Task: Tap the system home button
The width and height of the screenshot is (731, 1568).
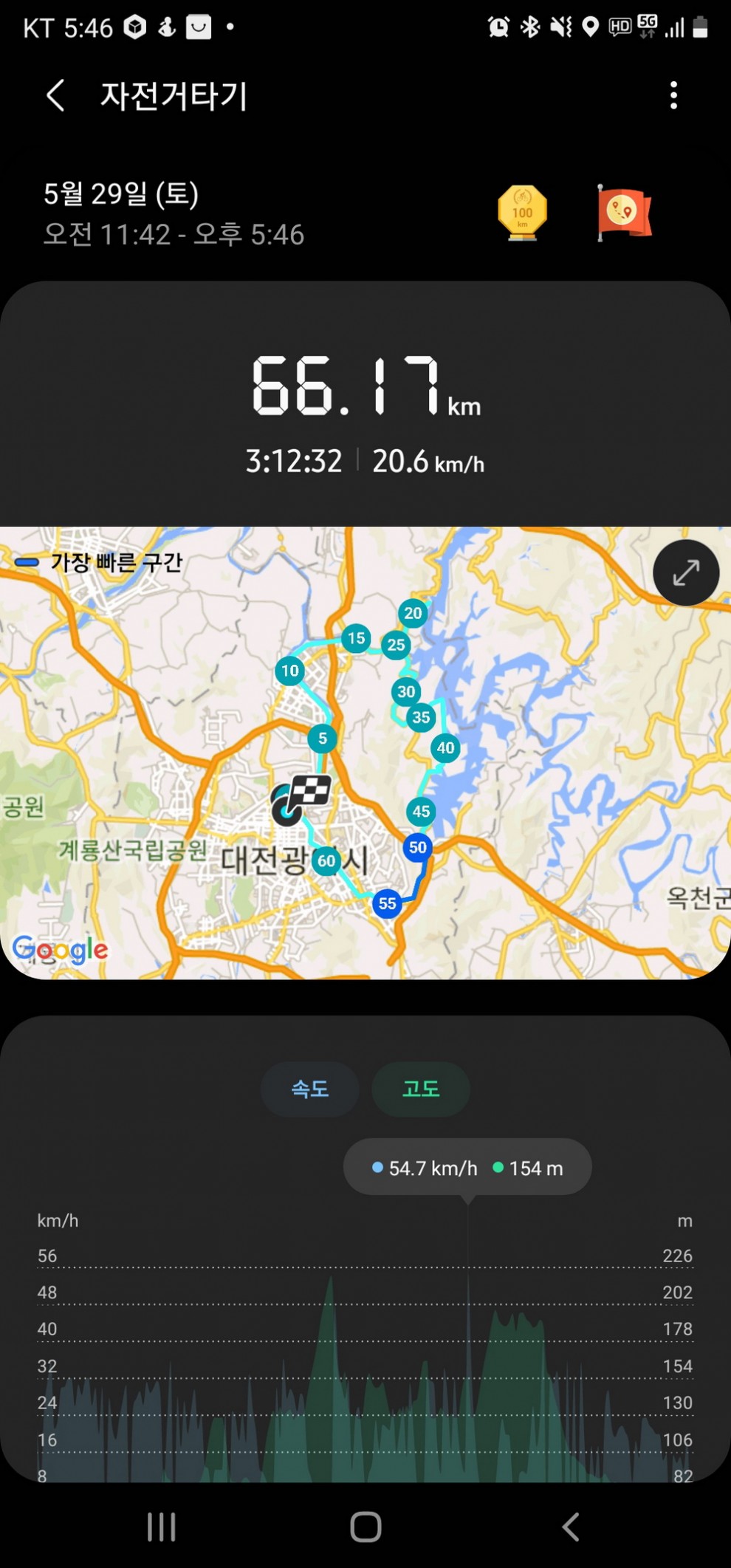Action: click(365, 1527)
